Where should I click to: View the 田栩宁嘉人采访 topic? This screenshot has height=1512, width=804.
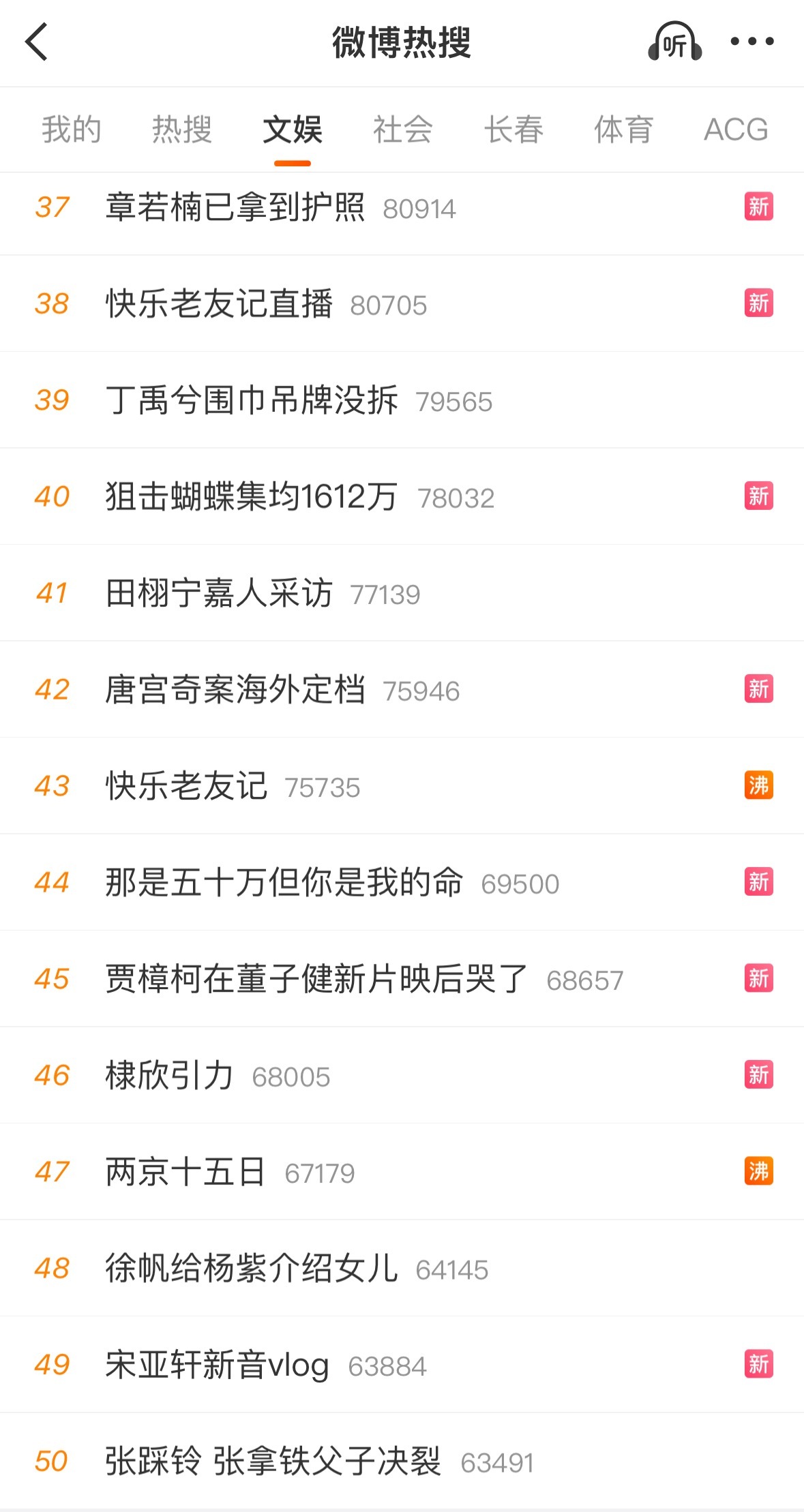click(x=218, y=592)
